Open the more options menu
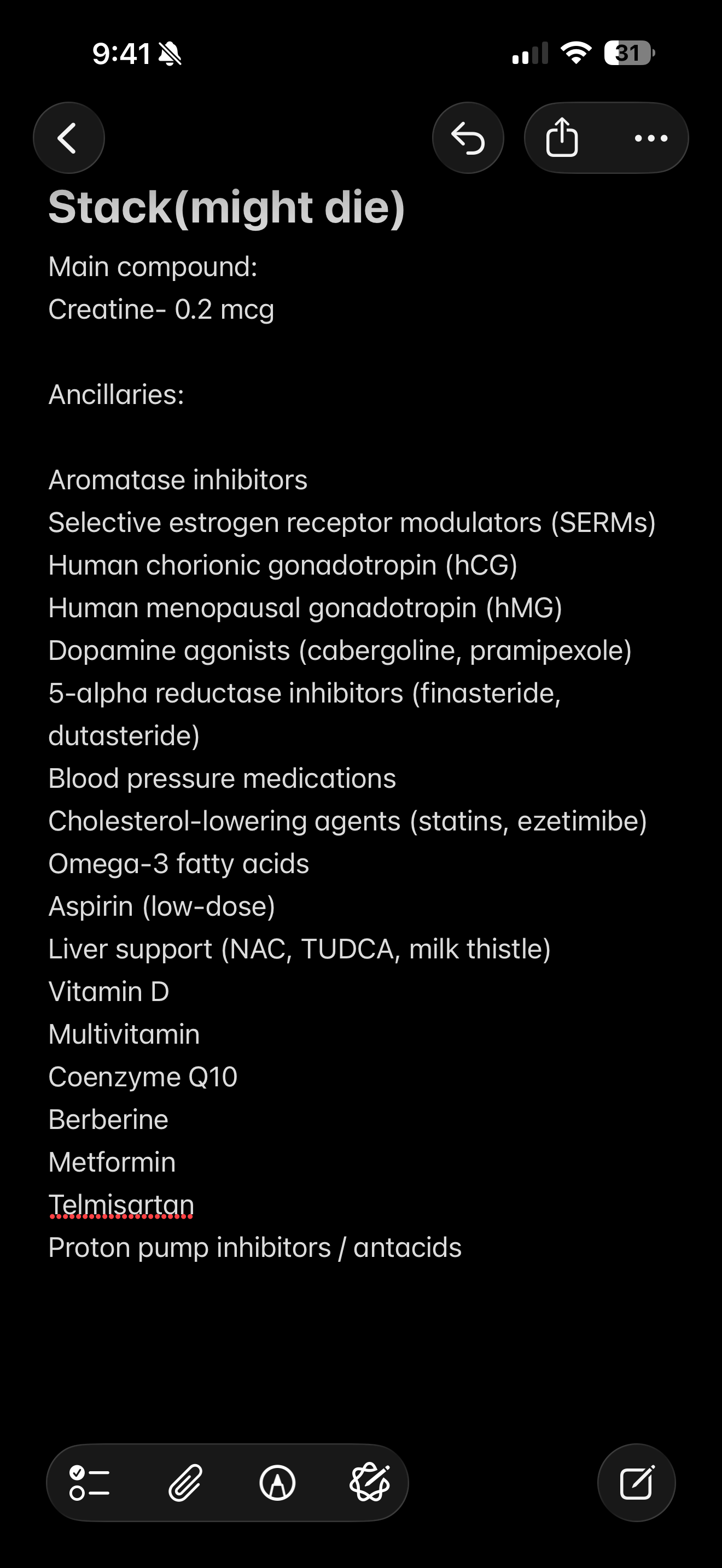The height and width of the screenshot is (1568, 722). pos(651,138)
